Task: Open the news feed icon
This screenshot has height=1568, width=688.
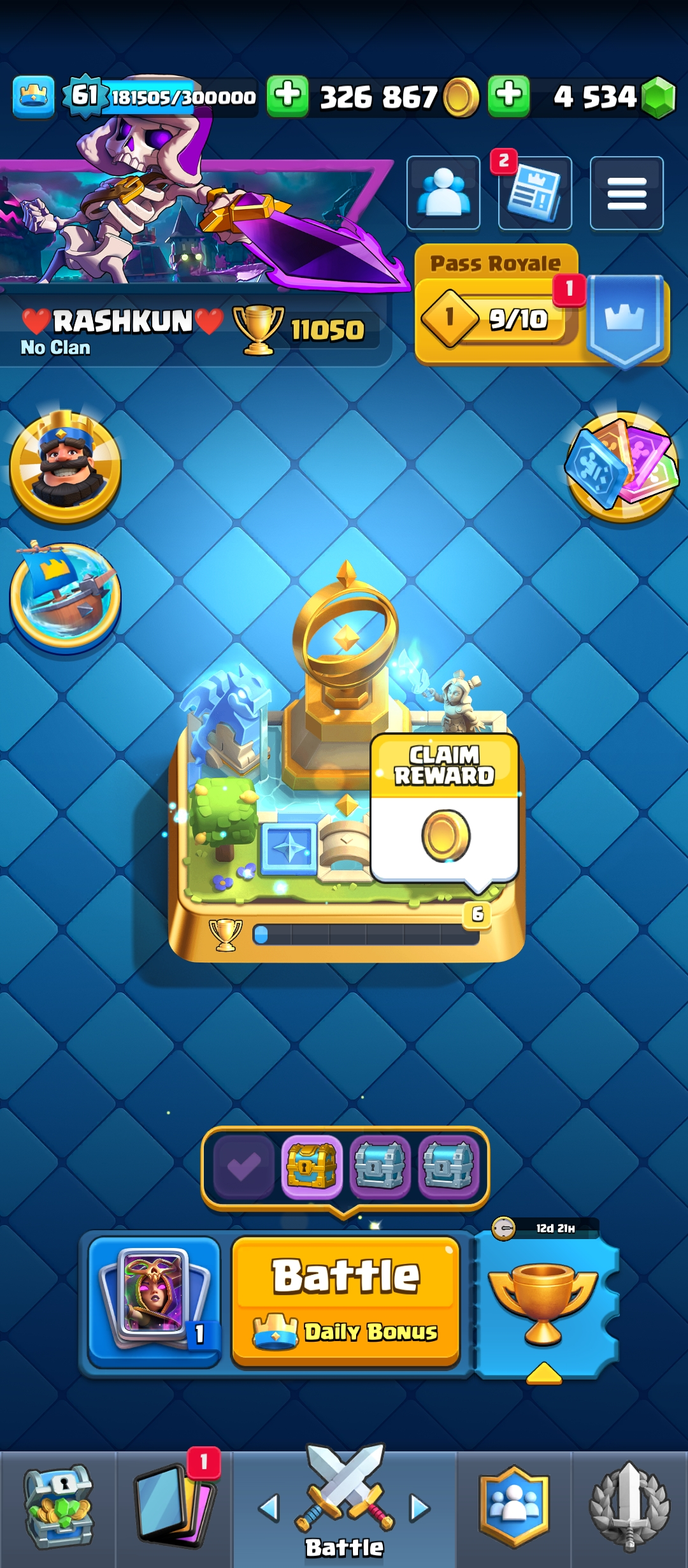Action: (534, 192)
